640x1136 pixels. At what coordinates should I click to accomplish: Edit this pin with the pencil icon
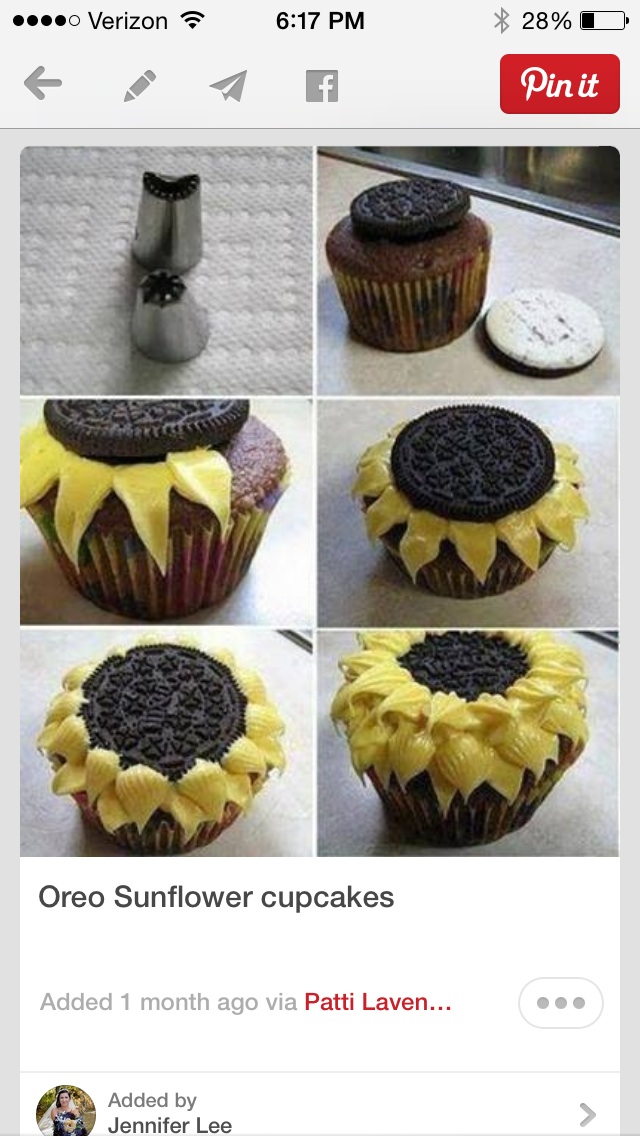tap(139, 86)
